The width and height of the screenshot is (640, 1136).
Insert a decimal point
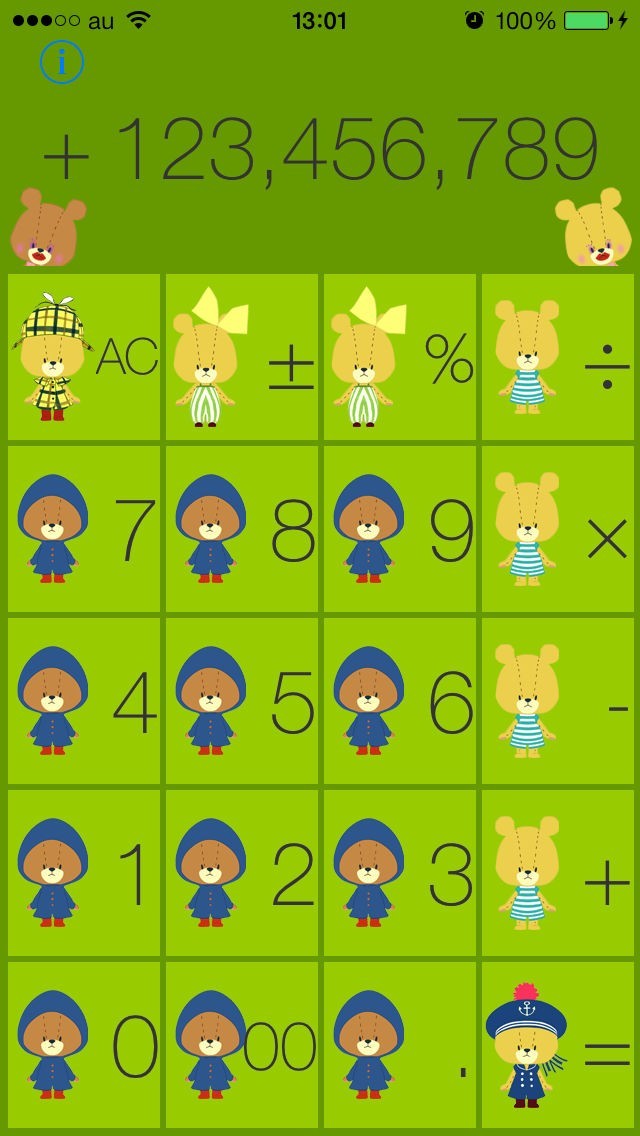tap(400, 1045)
